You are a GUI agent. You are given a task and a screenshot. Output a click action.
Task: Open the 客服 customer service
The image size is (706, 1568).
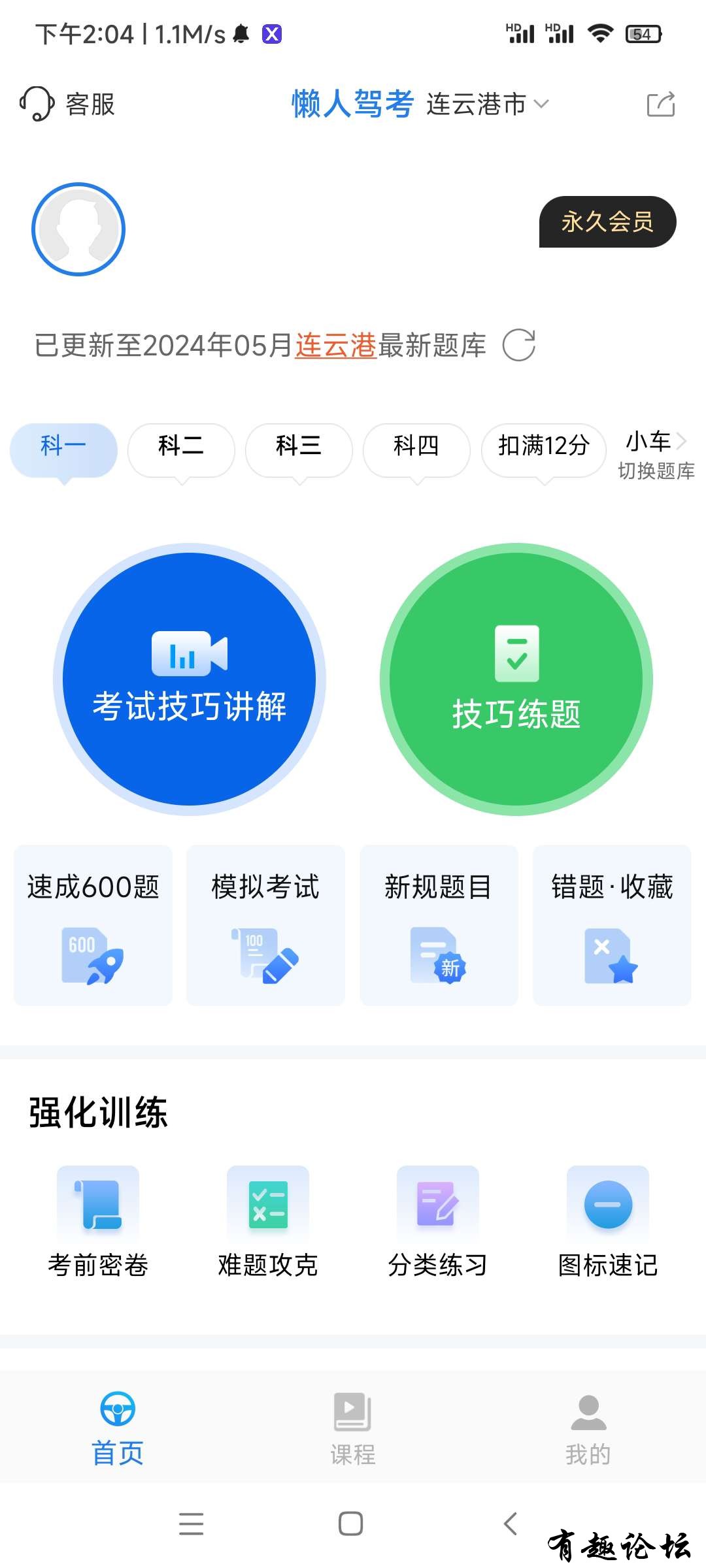tap(68, 104)
